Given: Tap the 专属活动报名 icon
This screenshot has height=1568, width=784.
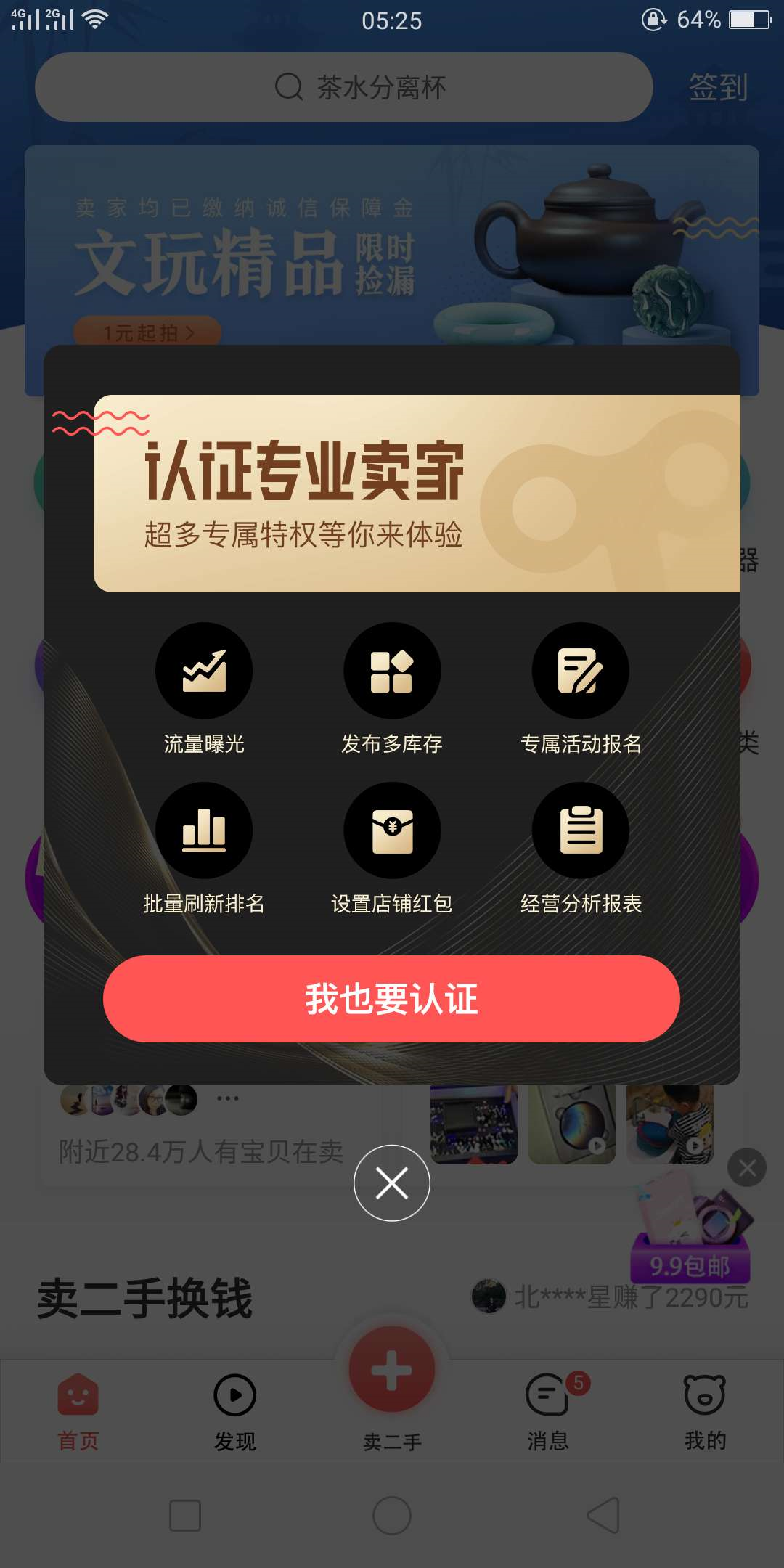Looking at the screenshot, I should coord(581,671).
